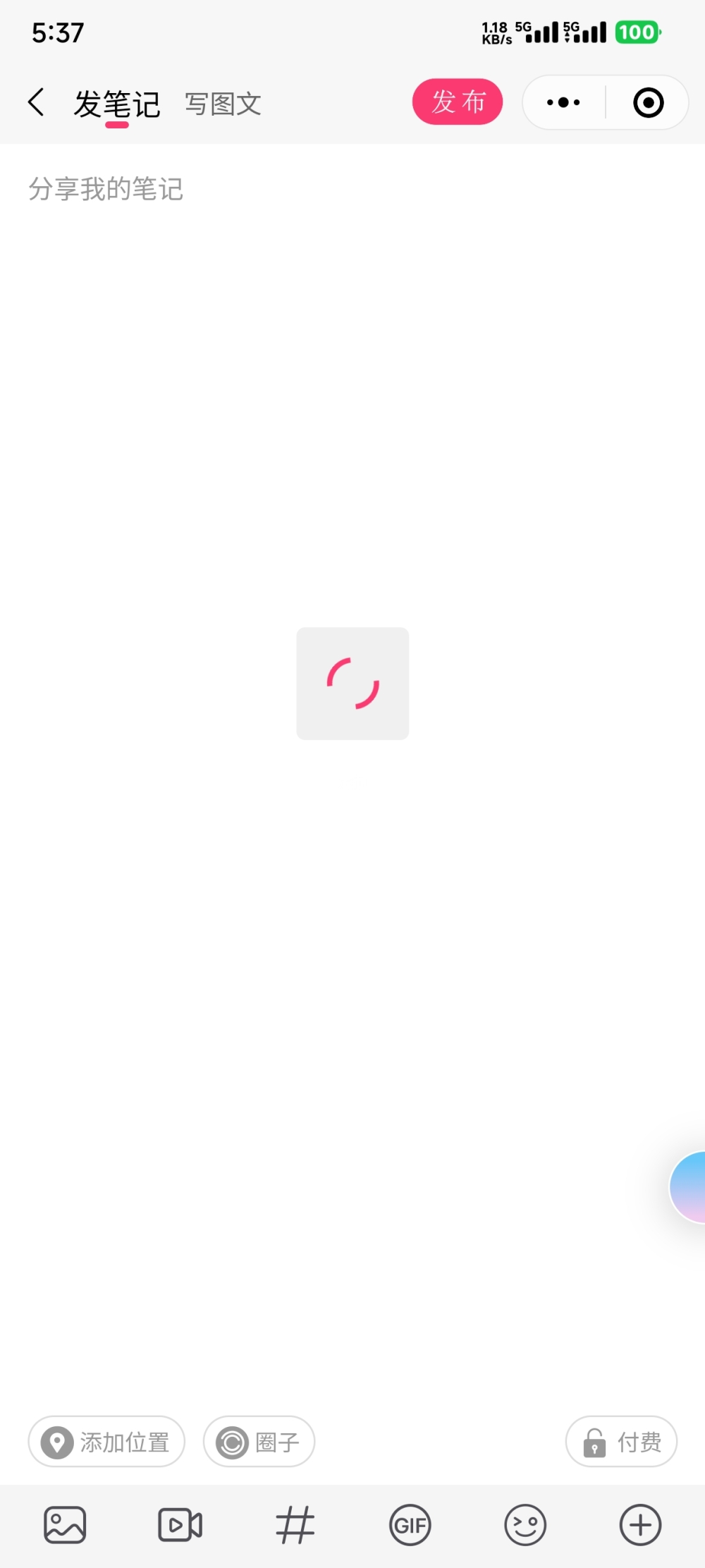Publish the note with 发布 button
The height and width of the screenshot is (1568, 705).
(x=458, y=102)
